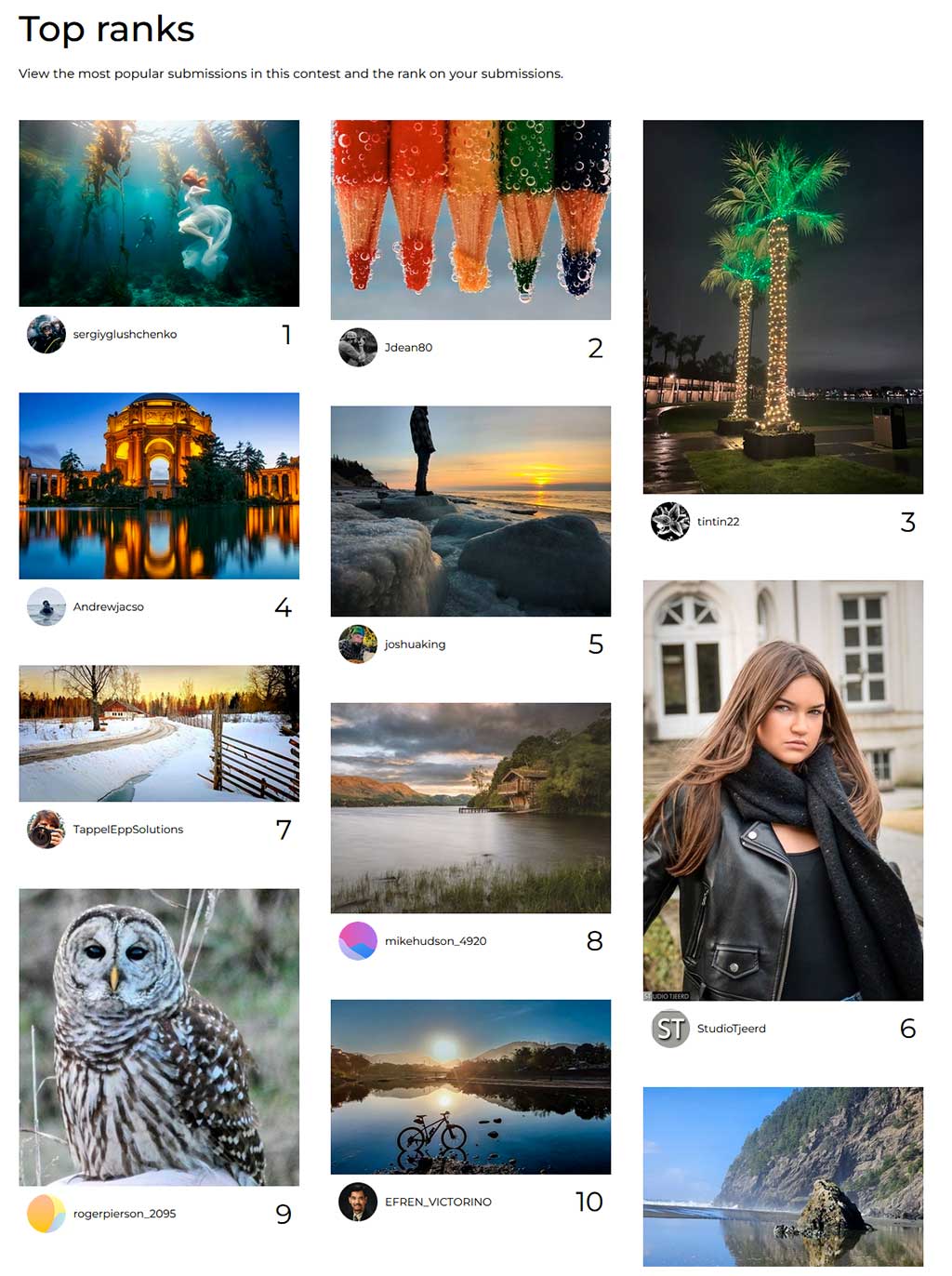Visit sergiyglushchenko's profile
This screenshot has height=1276, width=952.
pos(125,335)
